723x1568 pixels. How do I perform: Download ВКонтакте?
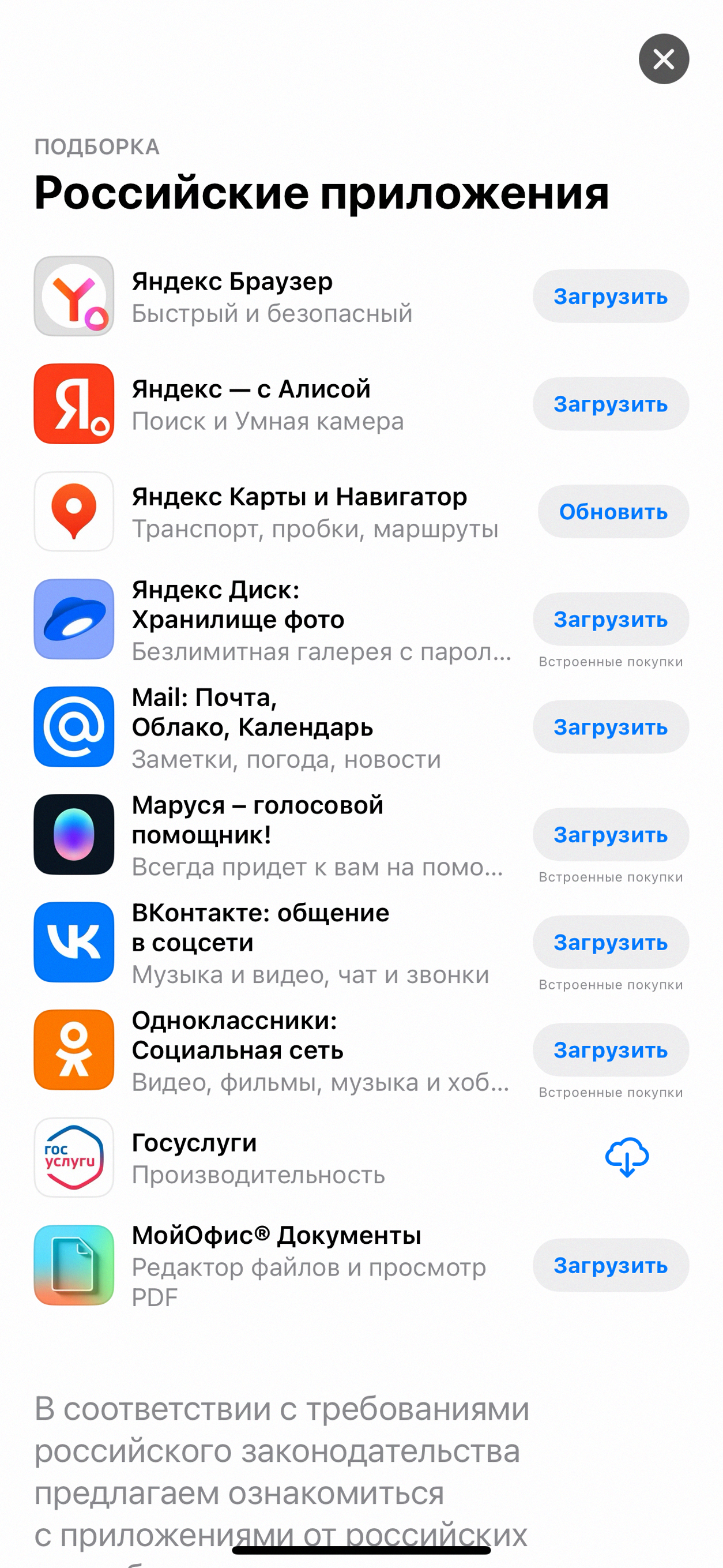pos(611,943)
